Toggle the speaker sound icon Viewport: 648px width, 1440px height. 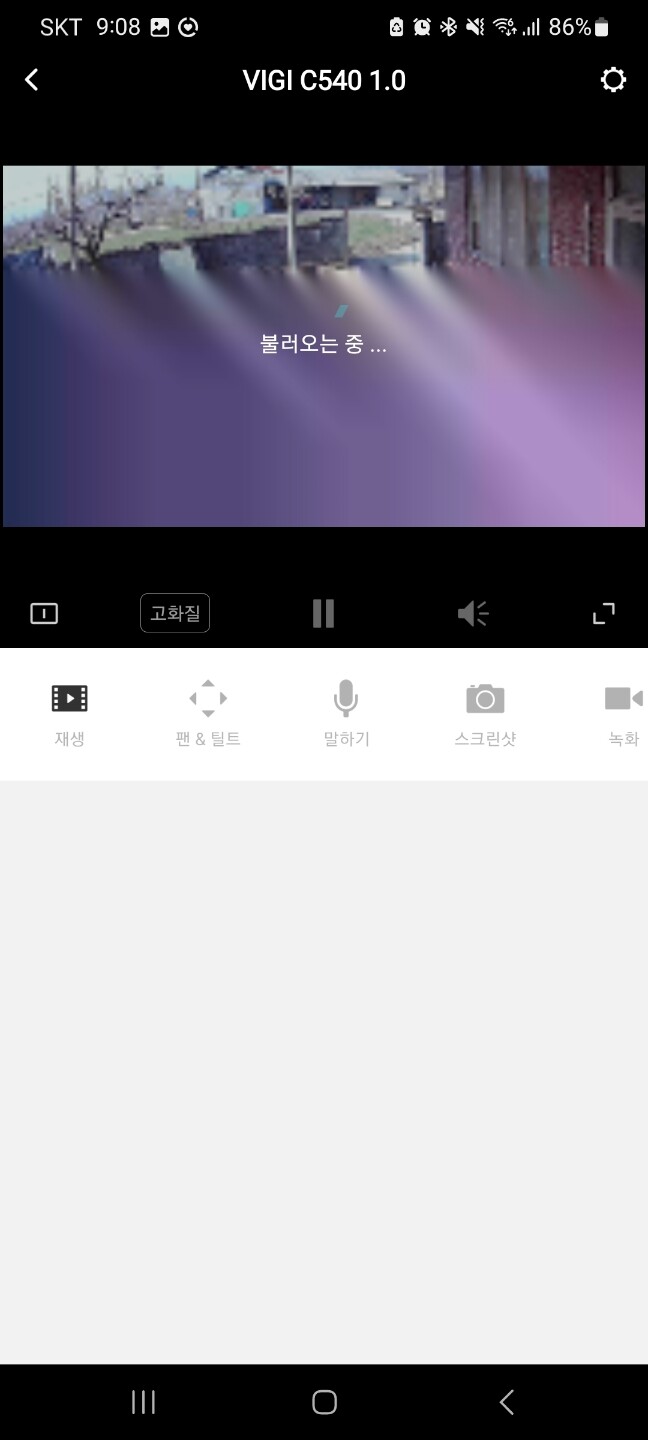[x=473, y=613]
